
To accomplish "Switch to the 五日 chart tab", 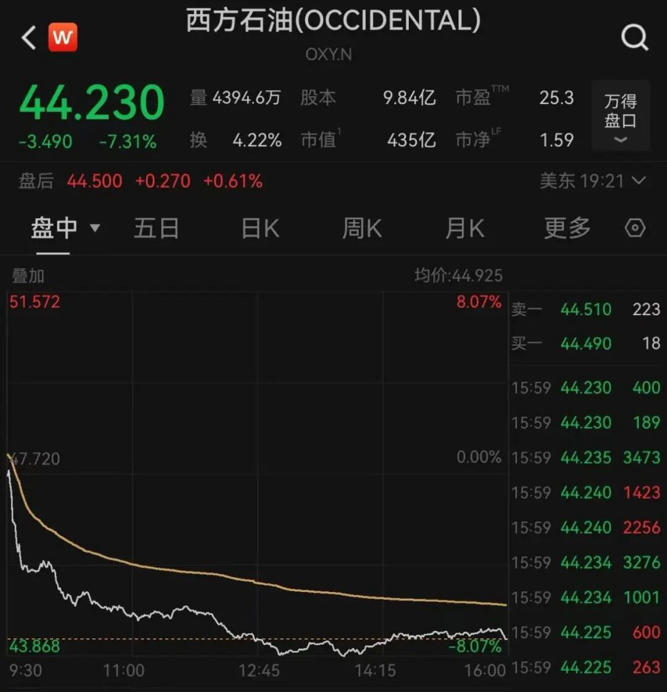I will 157,228.
